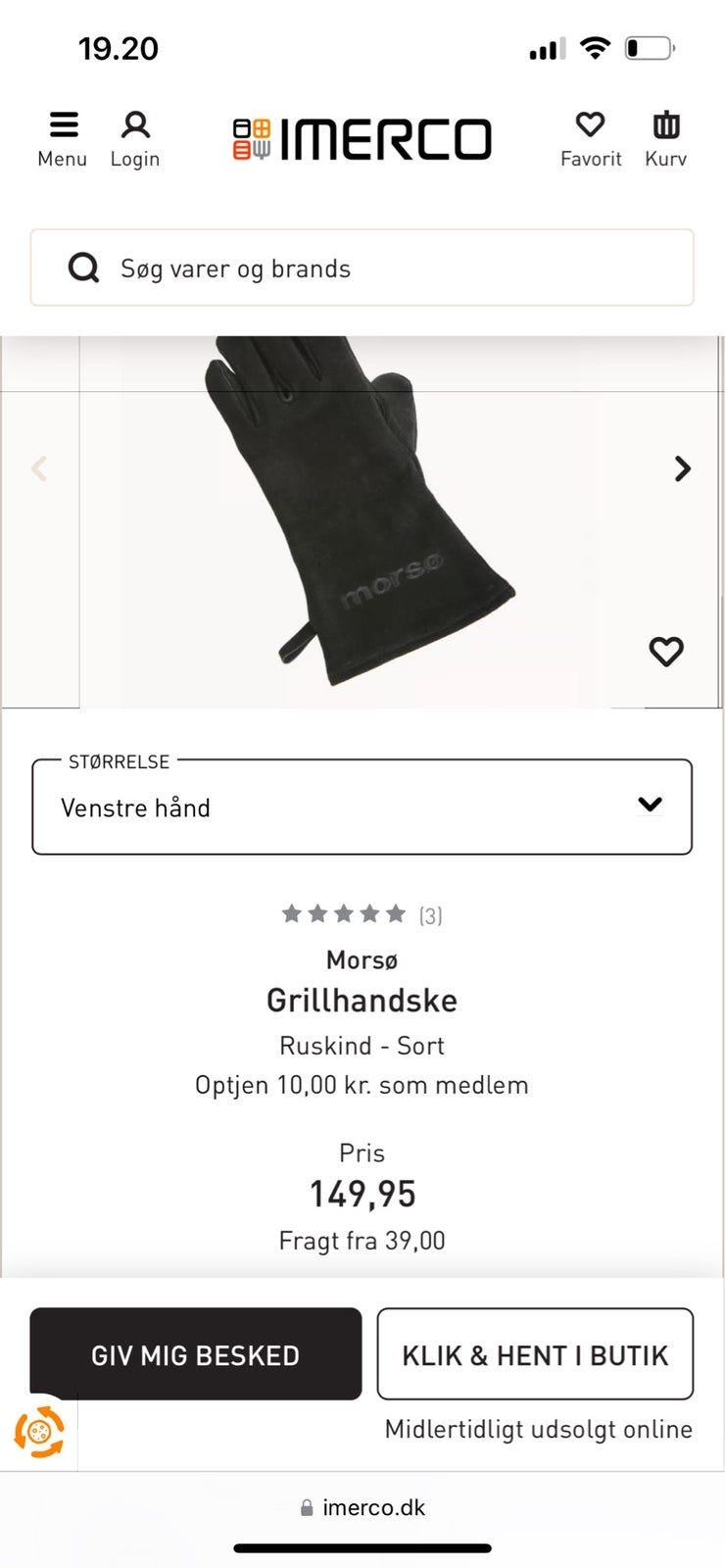The width and height of the screenshot is (725, 1568).
Task: Tap the Imerco logo to go home
Action: (x=362, y=139)
